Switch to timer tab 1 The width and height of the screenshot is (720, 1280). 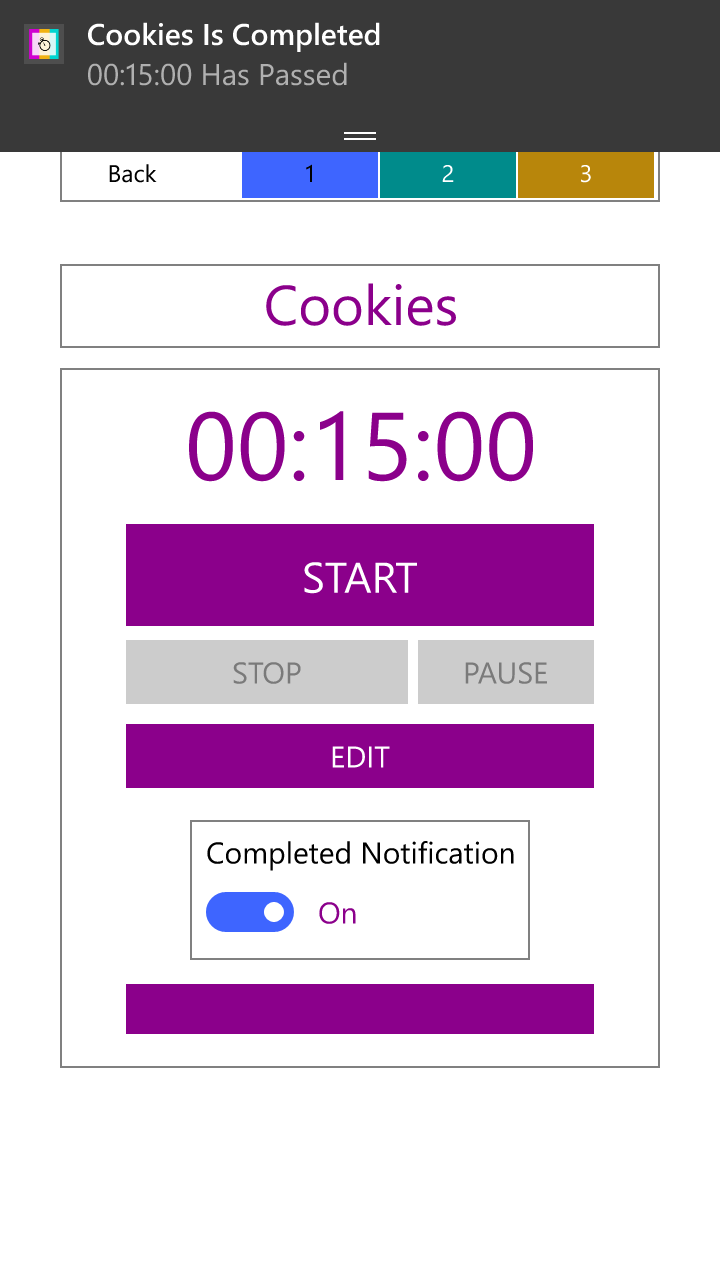coord(310,175)
